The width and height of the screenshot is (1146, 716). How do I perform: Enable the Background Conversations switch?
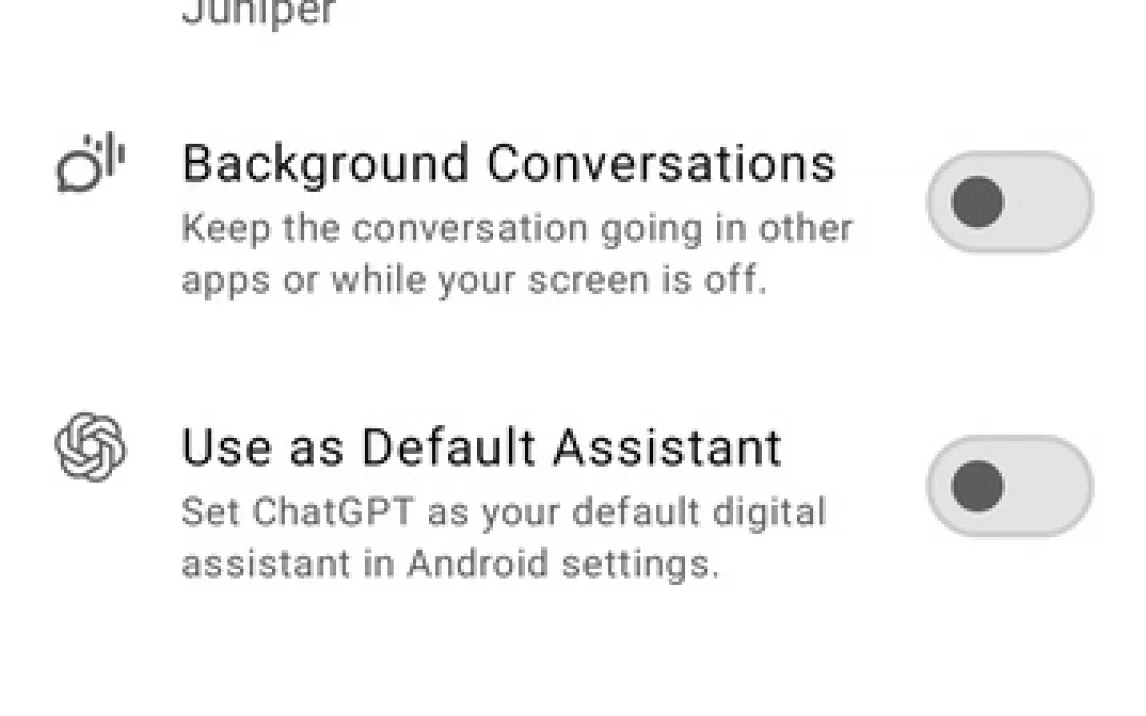pyautogui.click(x=1009, y=203)
